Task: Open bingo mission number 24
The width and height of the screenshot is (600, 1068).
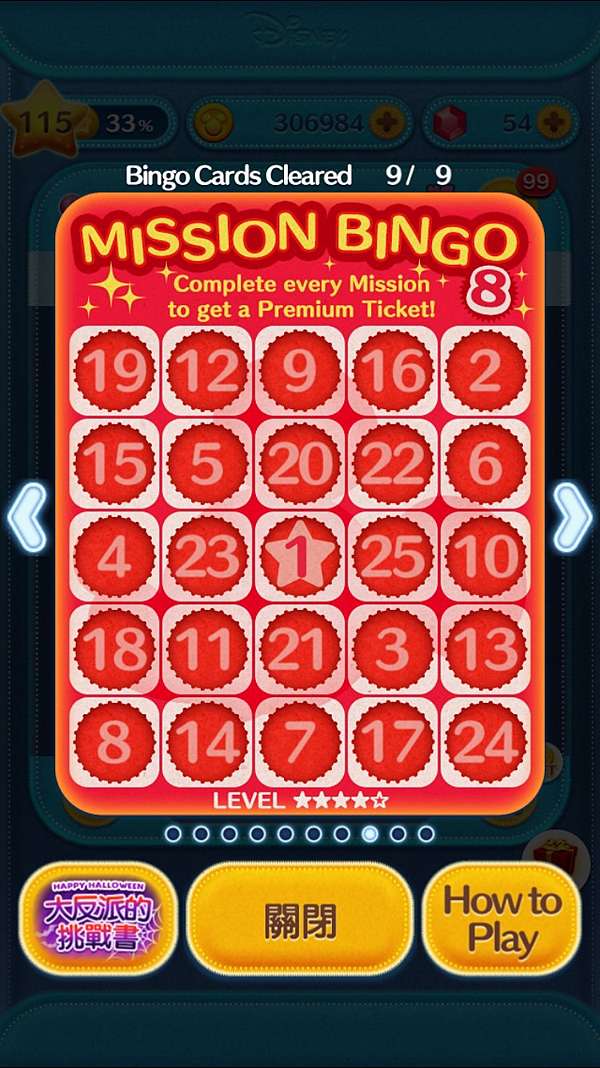Action: tap(485, 742)
